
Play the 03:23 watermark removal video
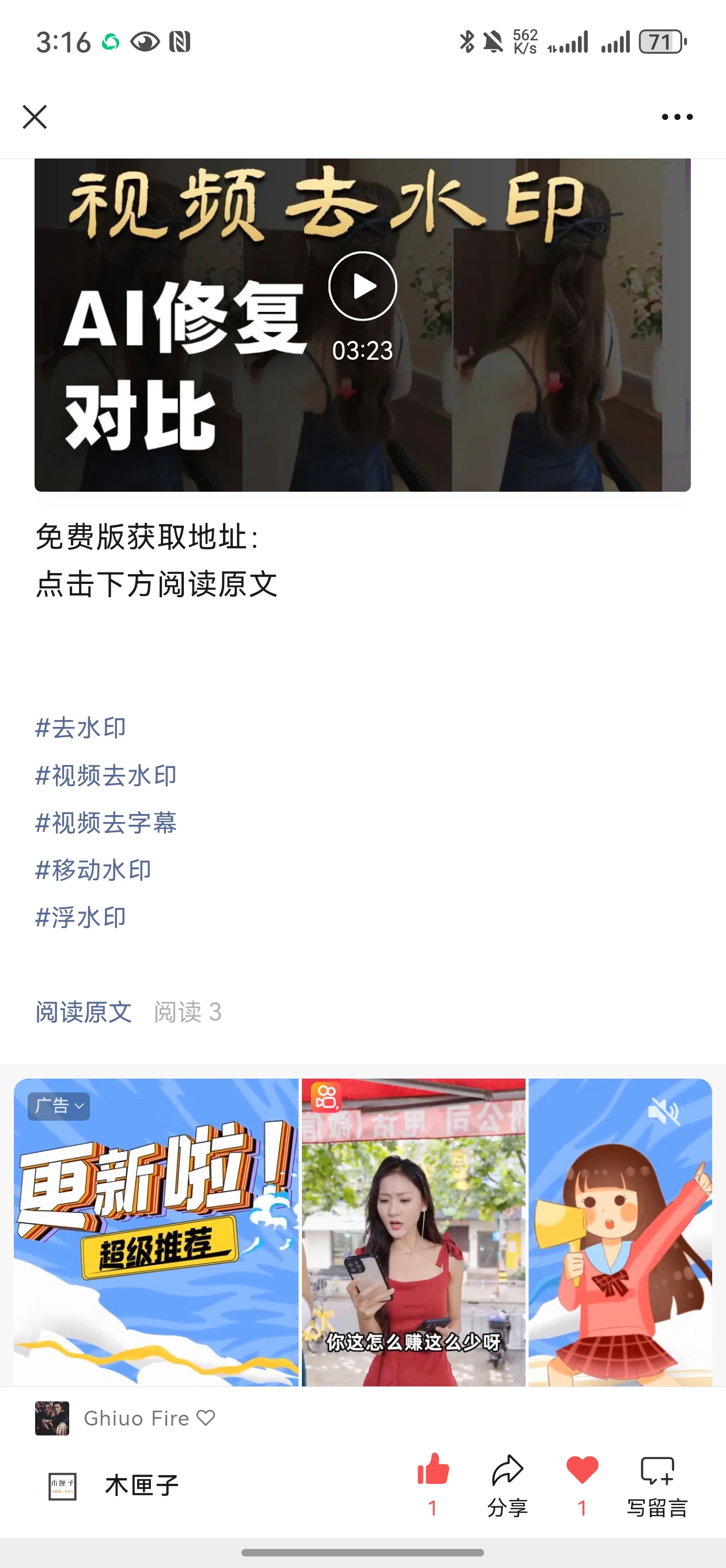pyautogui.click(x=362, y=286)
